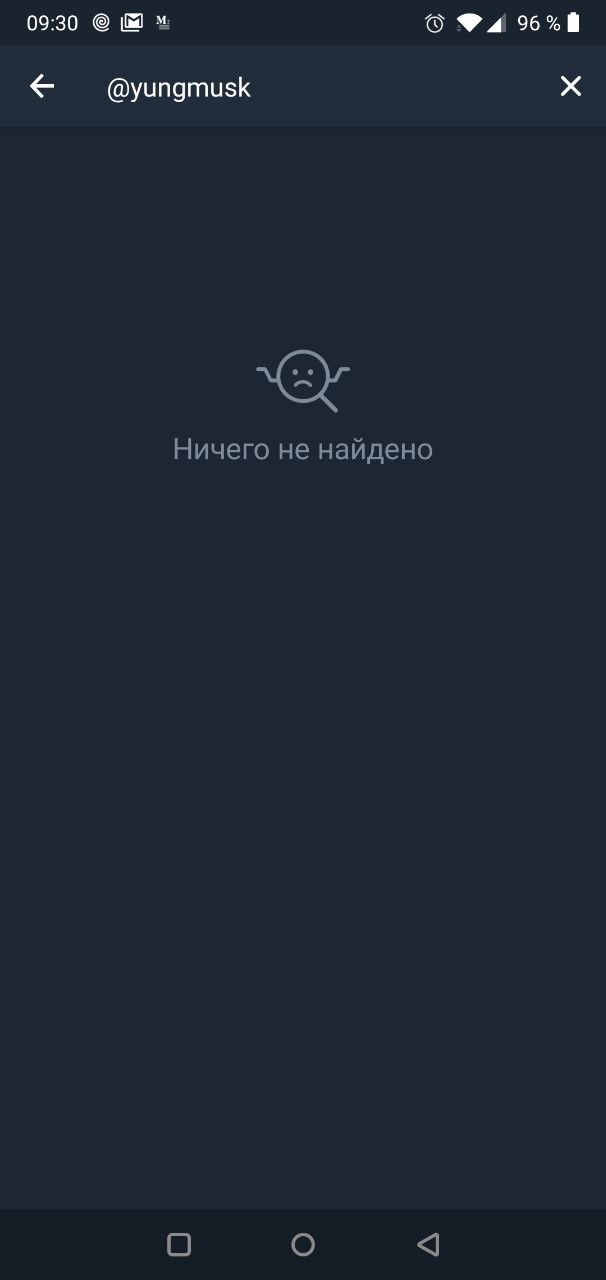
Task: Go to home via system navigation bar
Action: (x=303, y=1244)
